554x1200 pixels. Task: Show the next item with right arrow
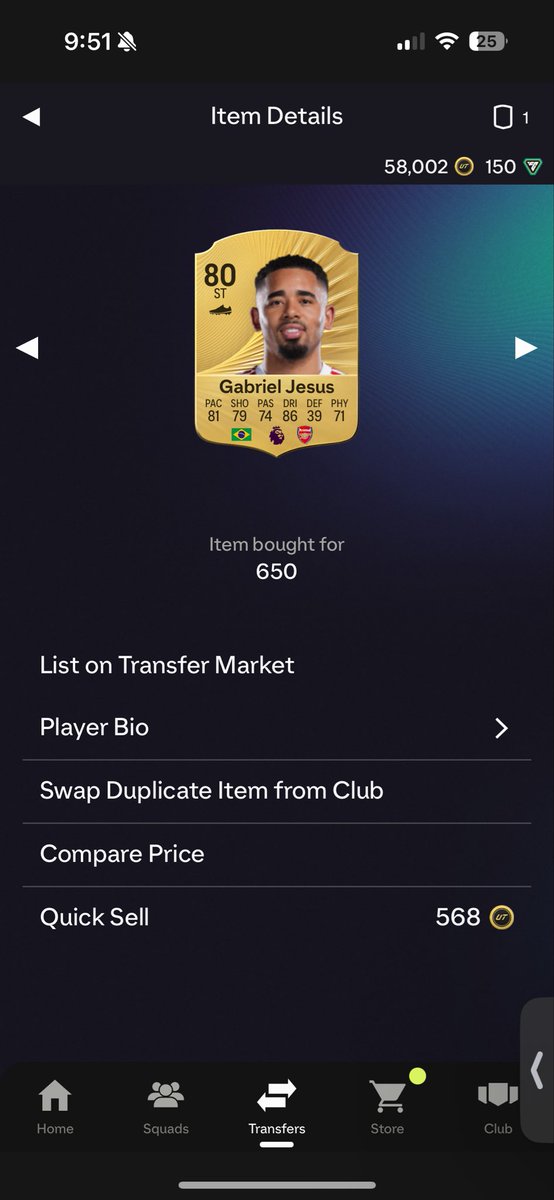point(525,348)
